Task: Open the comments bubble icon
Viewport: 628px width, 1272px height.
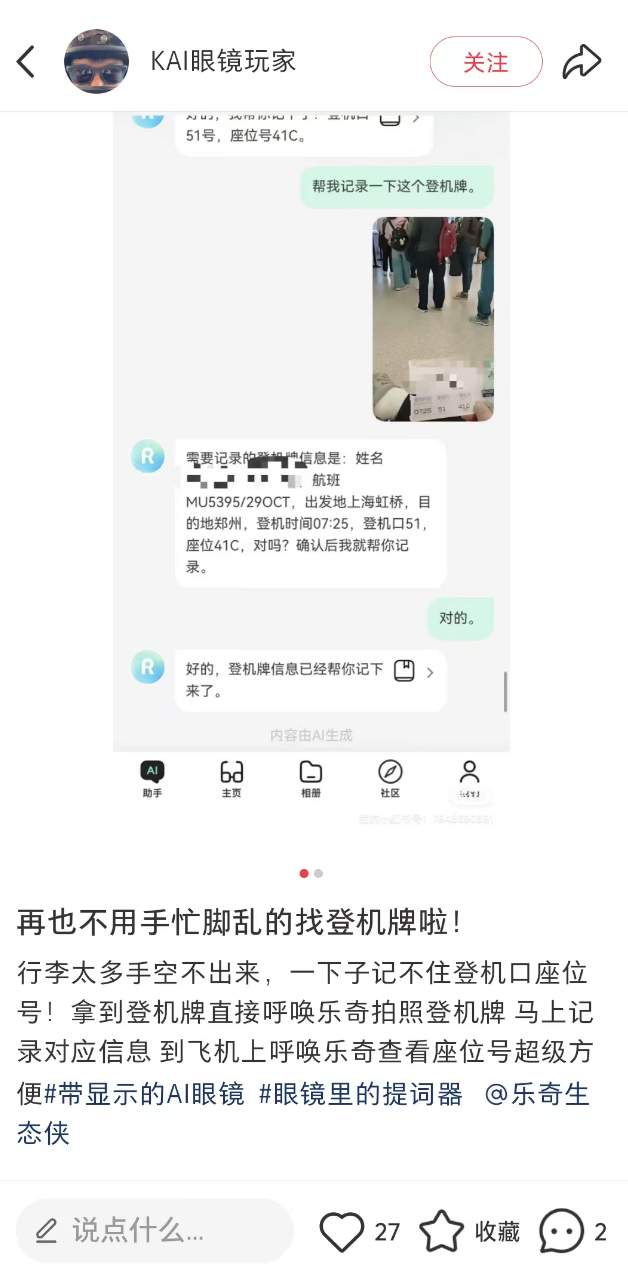Action: click(561, 1232)
